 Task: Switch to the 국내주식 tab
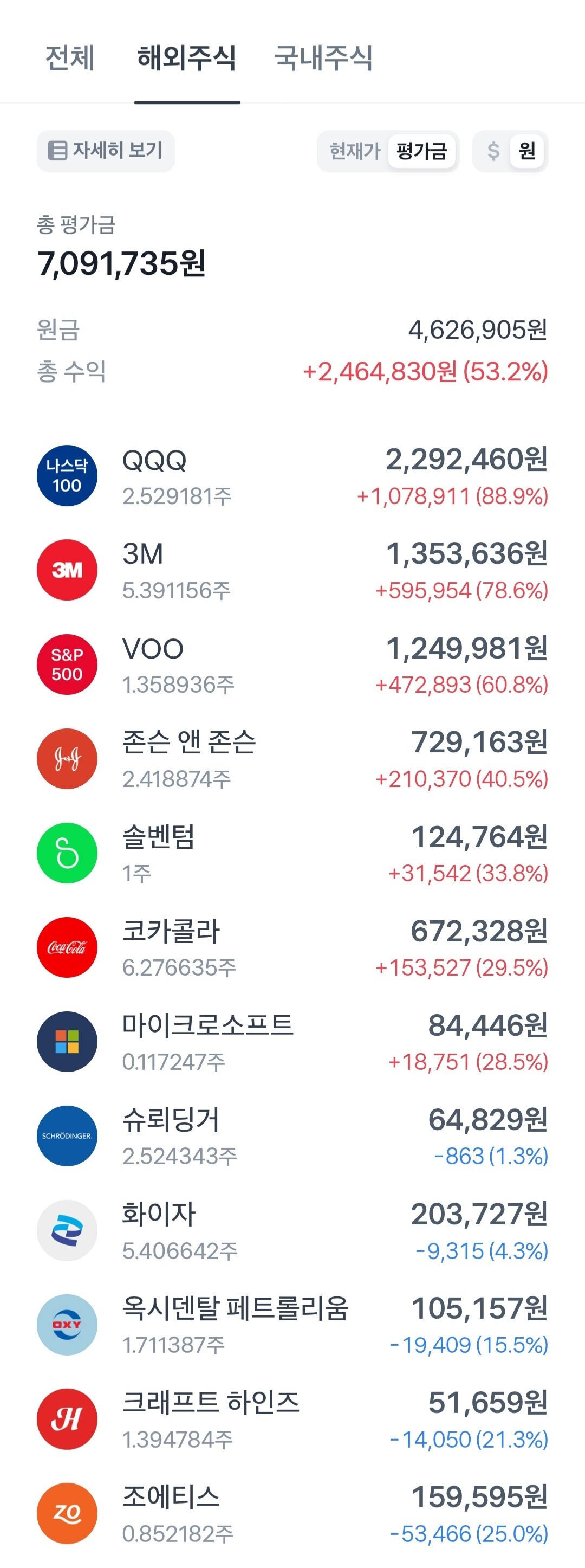[323, 59]
